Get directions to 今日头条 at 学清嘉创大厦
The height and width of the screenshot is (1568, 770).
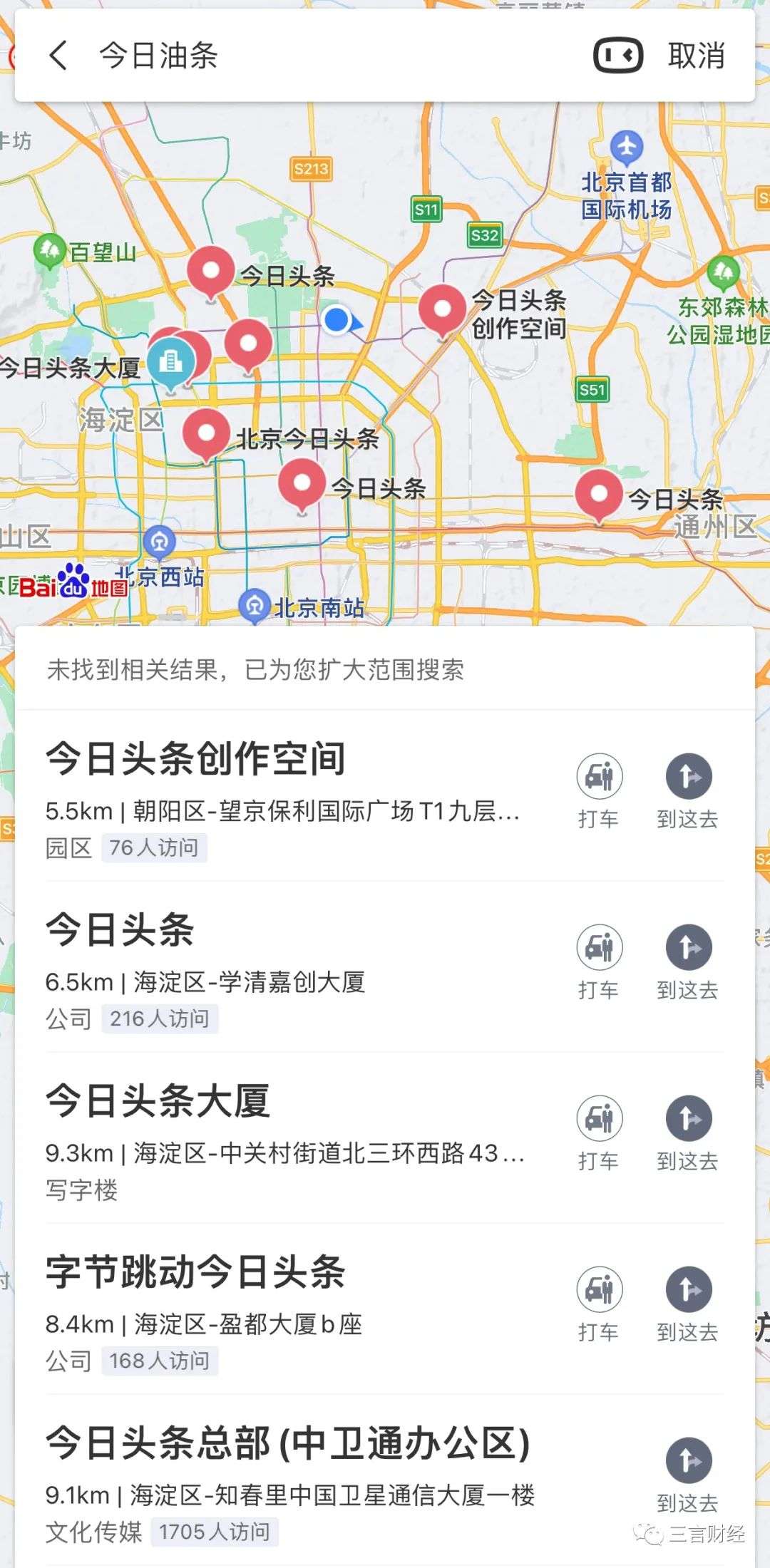688,961
